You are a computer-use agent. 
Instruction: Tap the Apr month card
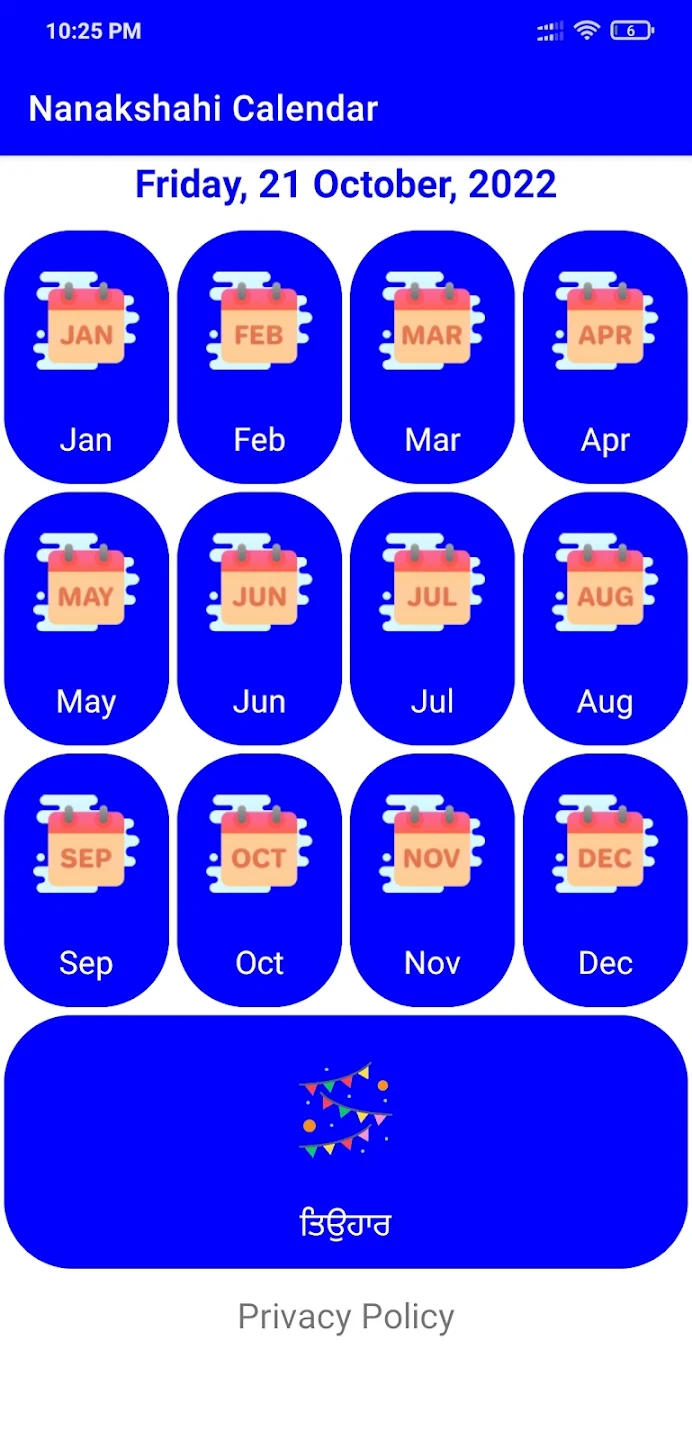[605, 357]
